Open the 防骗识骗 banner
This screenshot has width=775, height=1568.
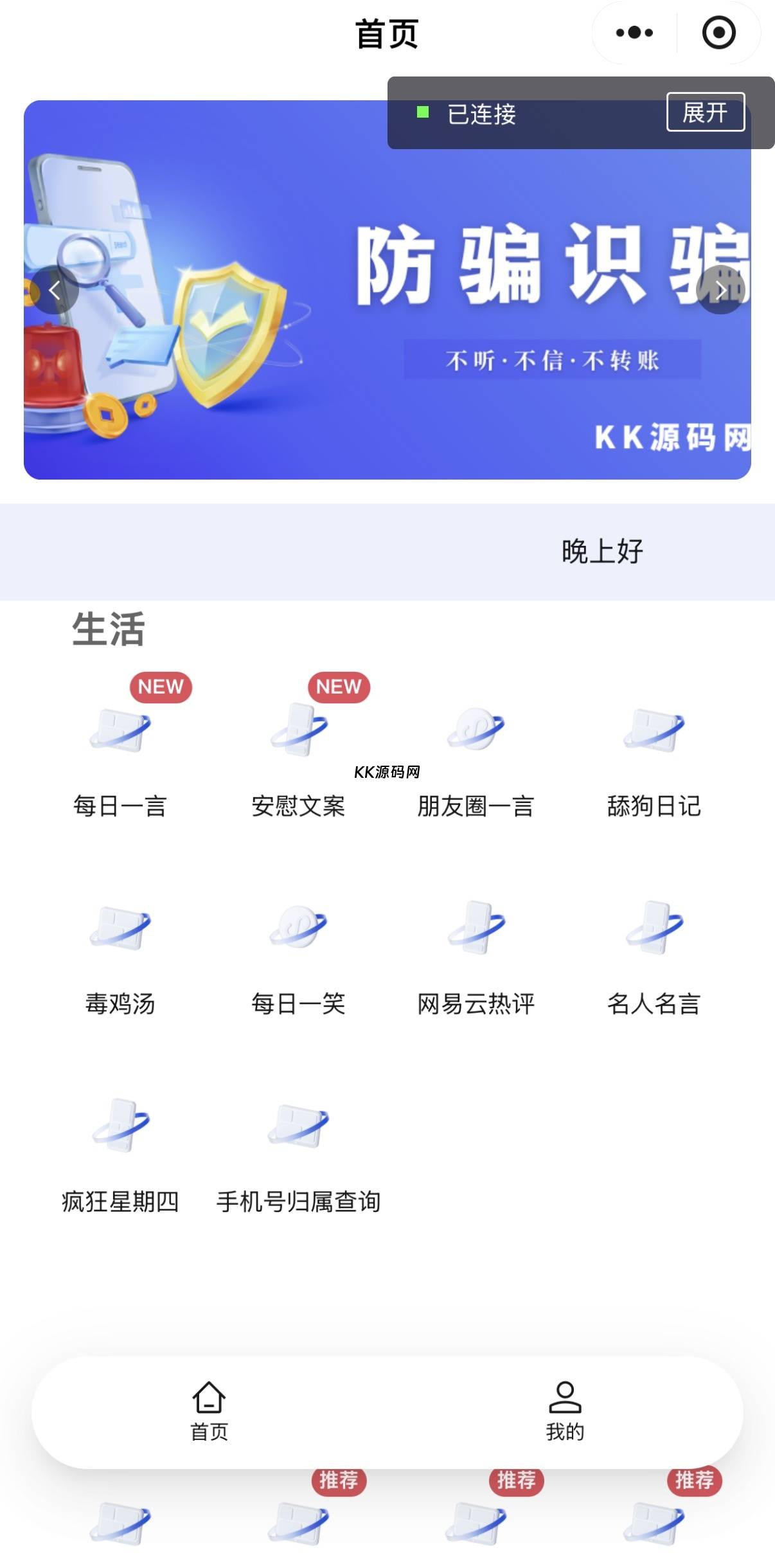(387, 290)
